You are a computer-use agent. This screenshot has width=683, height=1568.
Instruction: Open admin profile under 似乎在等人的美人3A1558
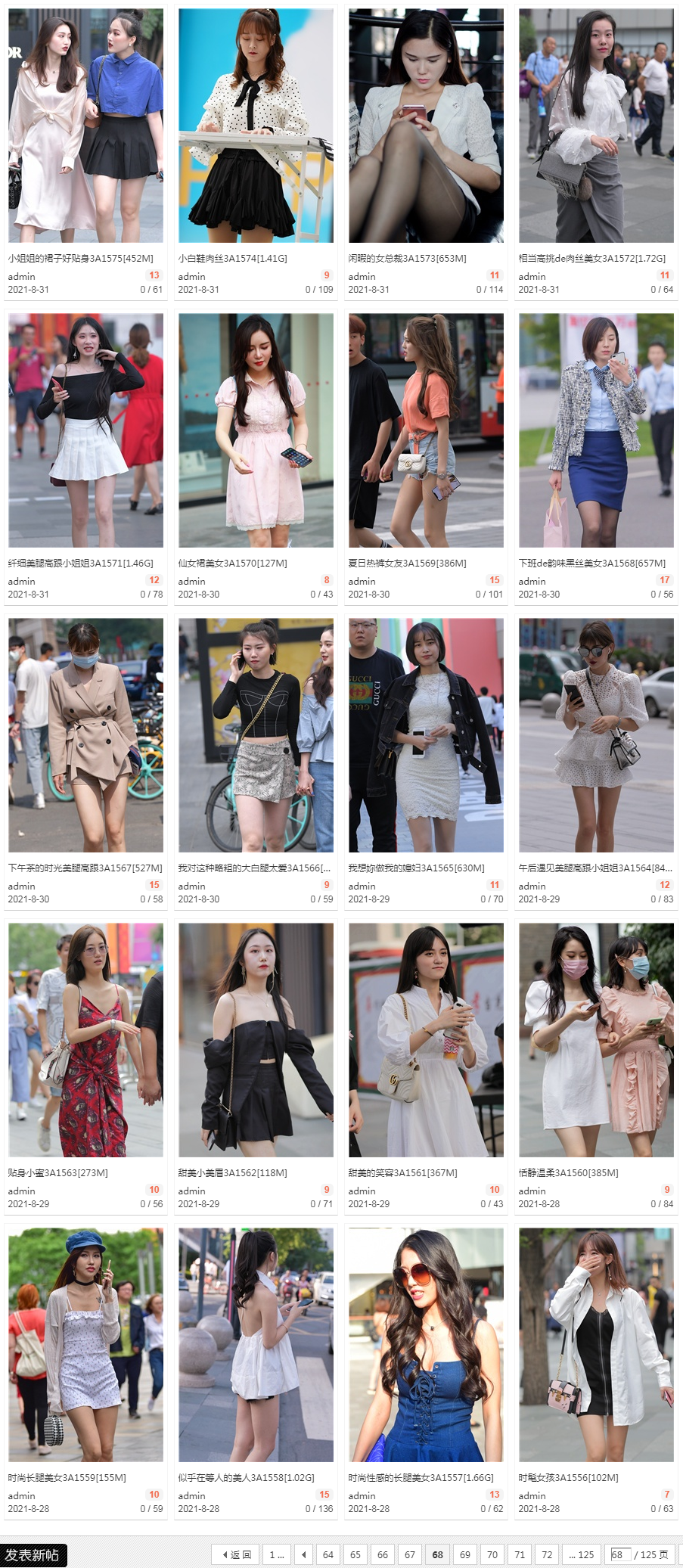pyautogui.click(x=191, y=1495)
